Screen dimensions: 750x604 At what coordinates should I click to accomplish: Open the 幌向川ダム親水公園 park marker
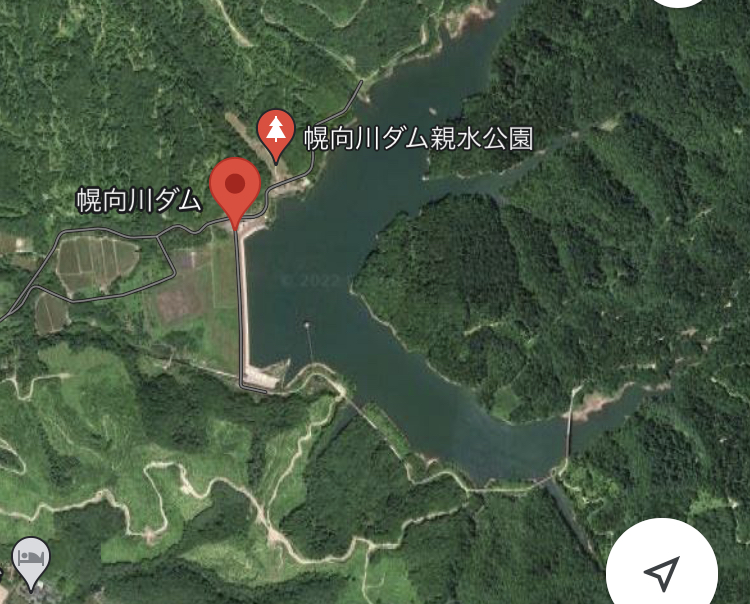(274, 133)
